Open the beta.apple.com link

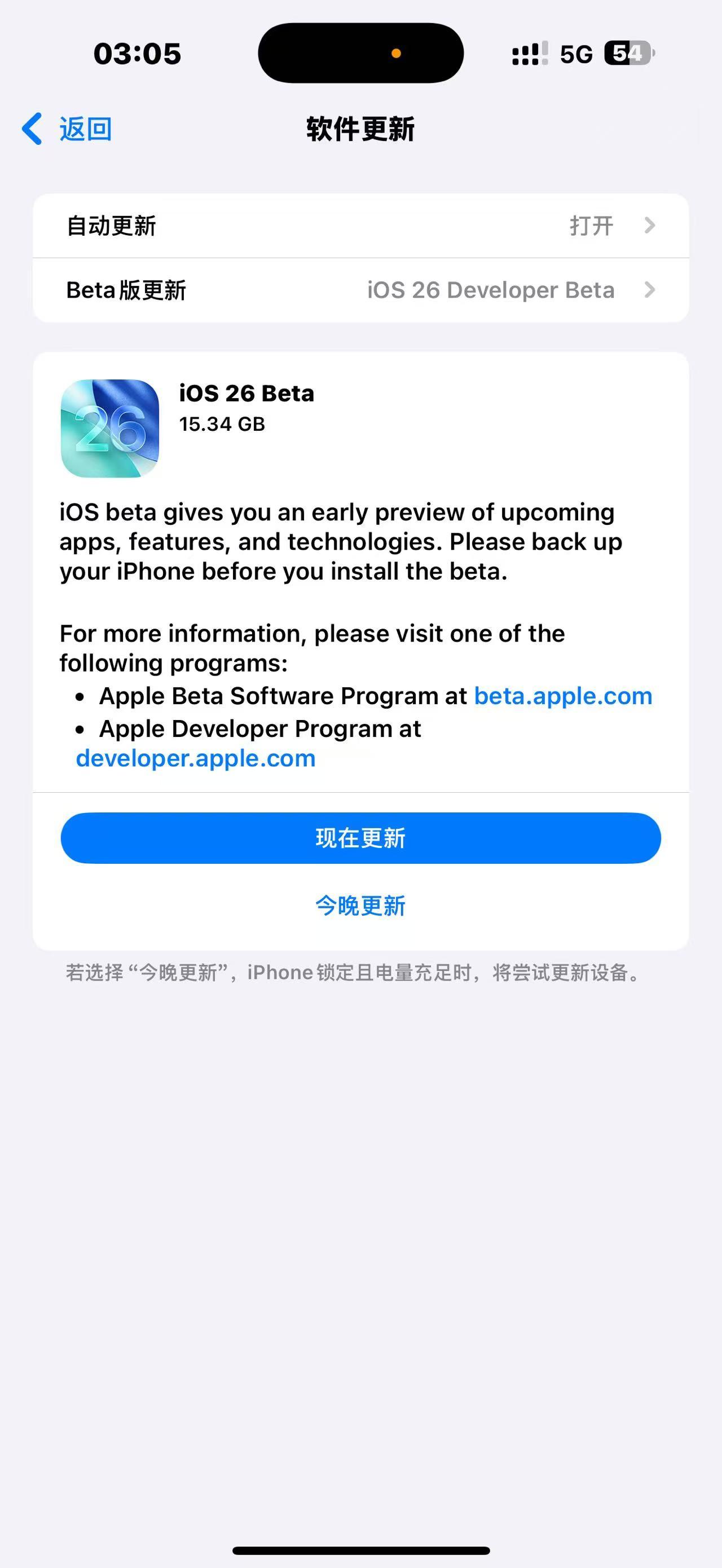562,695
